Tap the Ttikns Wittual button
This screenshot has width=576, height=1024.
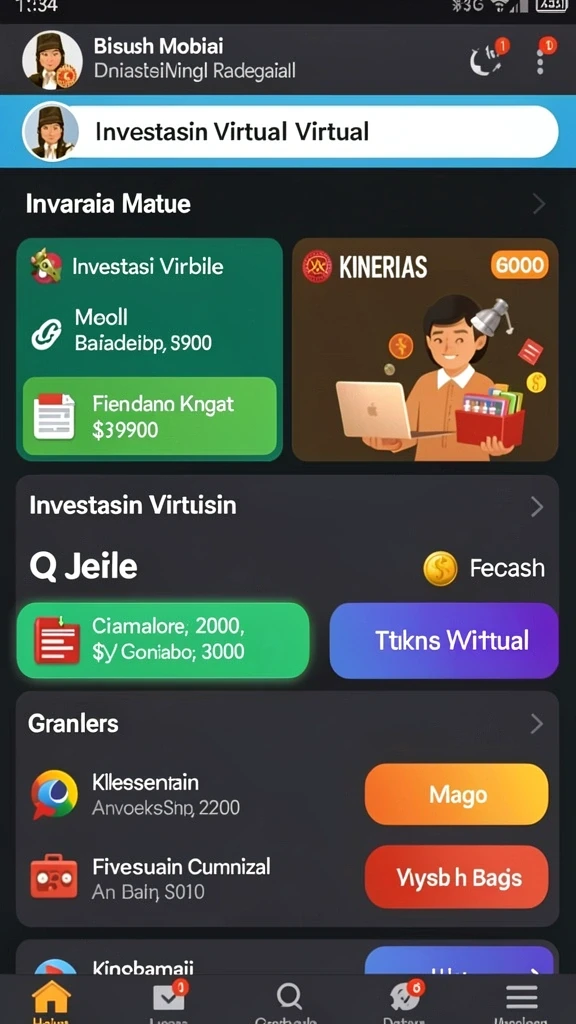coord(444,640)
